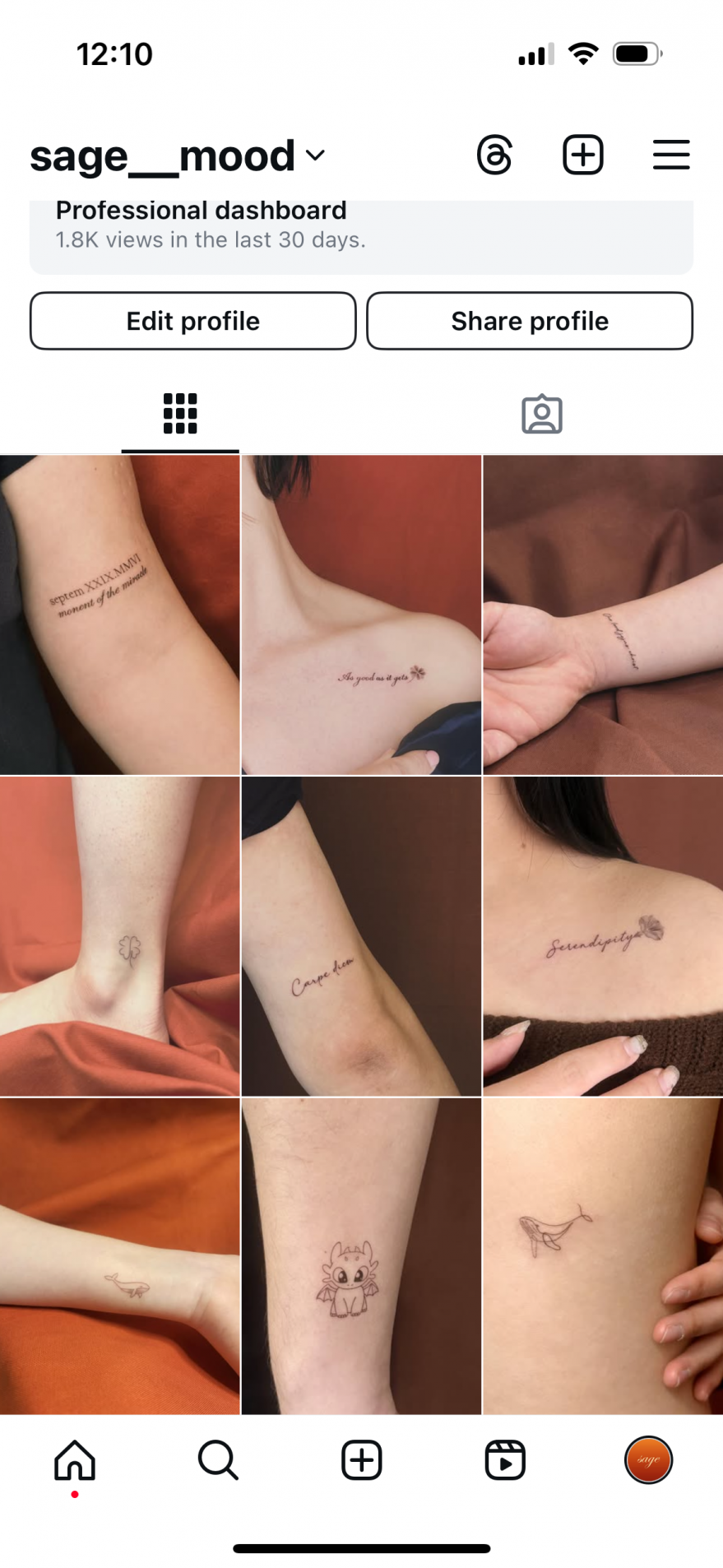Image resolution: width=723 pixels, height=1568 pixels.
Task: Open the septem XXIX.MMVI arm tattoo post
Action: click(119, 615)
